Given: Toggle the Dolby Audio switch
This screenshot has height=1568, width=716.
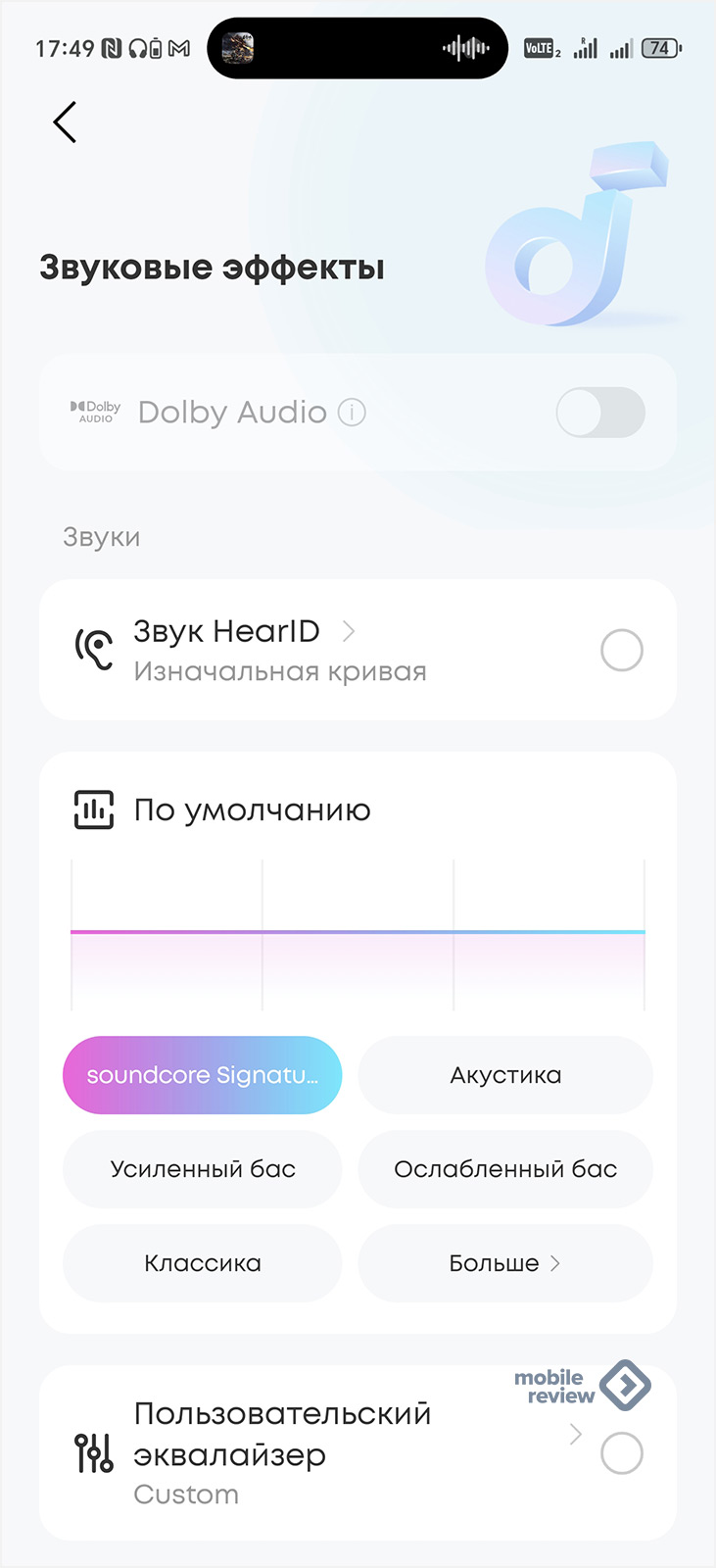Looking at the screenshot, I should pos(599,413).
